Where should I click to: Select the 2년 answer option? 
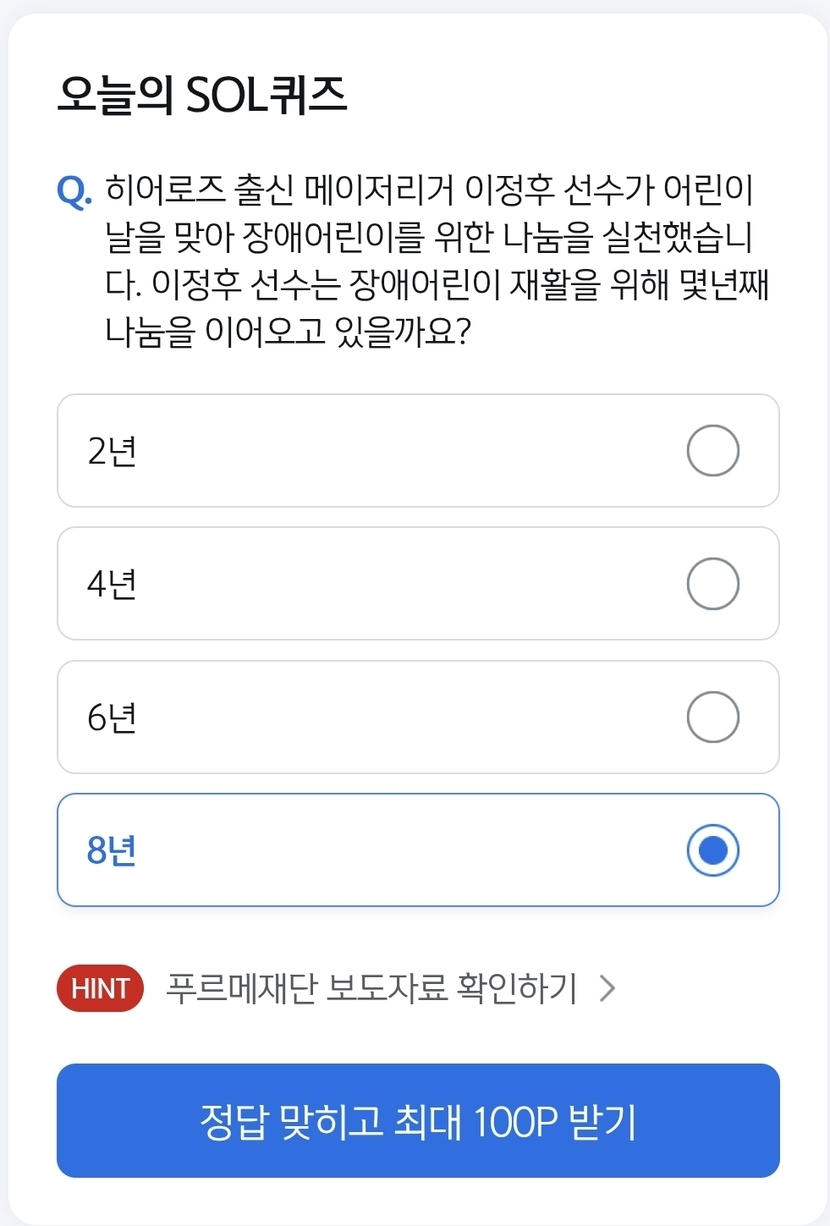418,451
